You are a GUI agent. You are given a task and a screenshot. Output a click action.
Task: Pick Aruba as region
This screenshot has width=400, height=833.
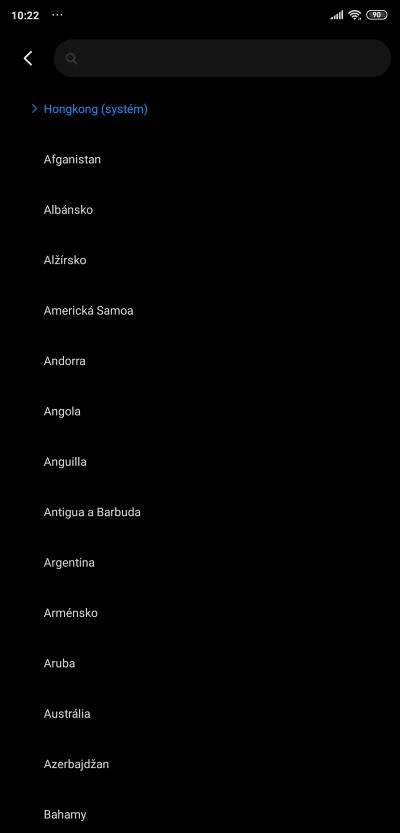[x=200, y=664]
